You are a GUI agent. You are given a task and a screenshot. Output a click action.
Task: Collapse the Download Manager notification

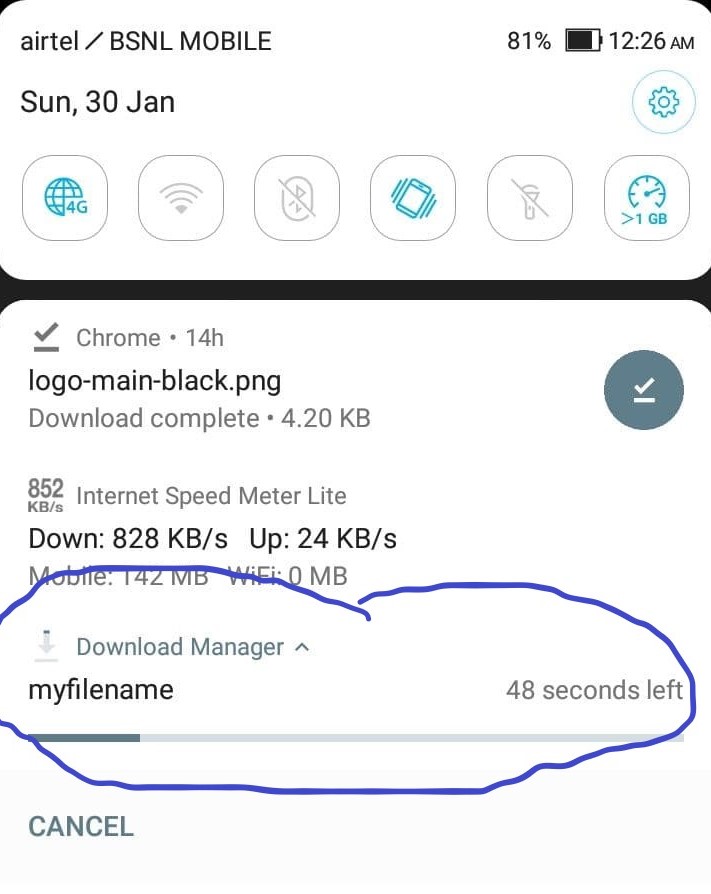point(302,647)
